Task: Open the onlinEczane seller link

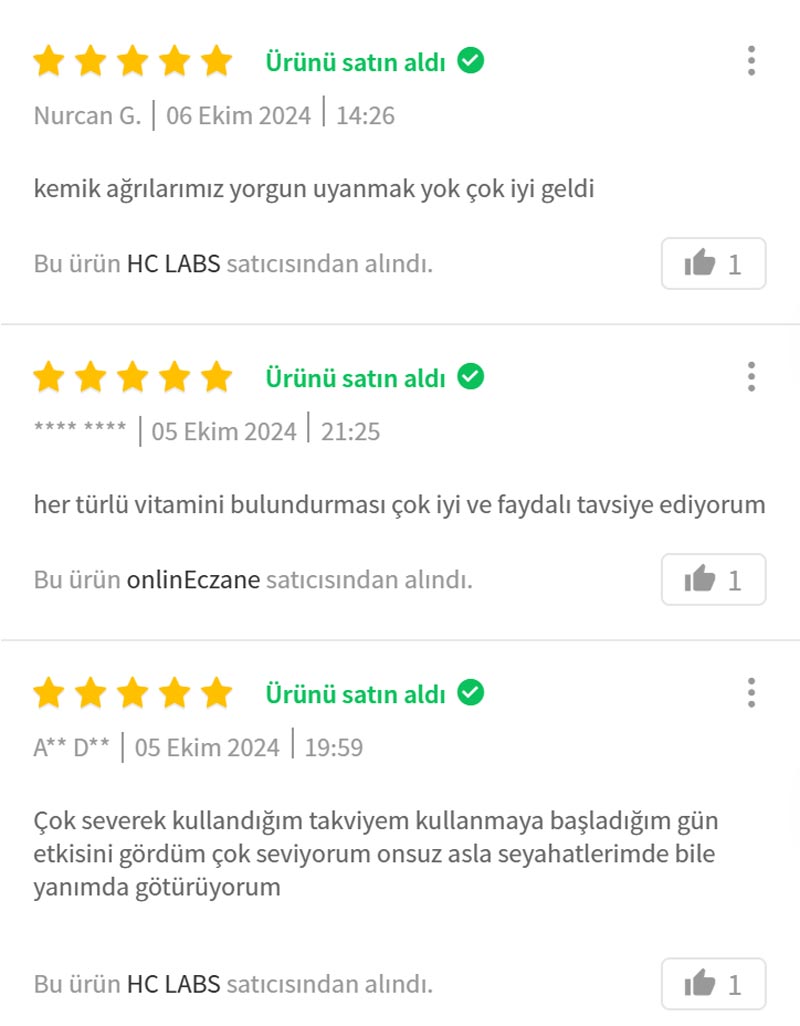Action: pos(193,580)
